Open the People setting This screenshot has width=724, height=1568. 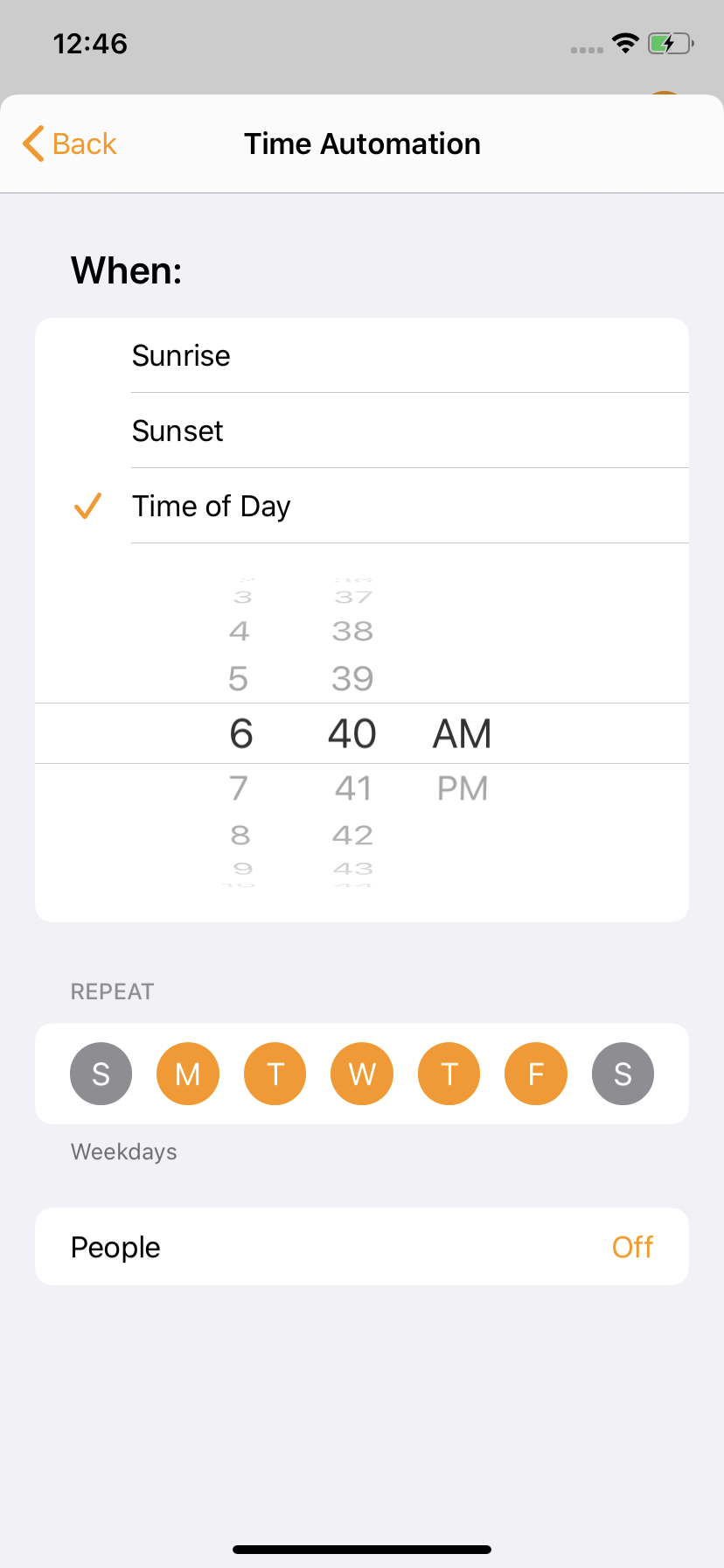point(362,1247)
